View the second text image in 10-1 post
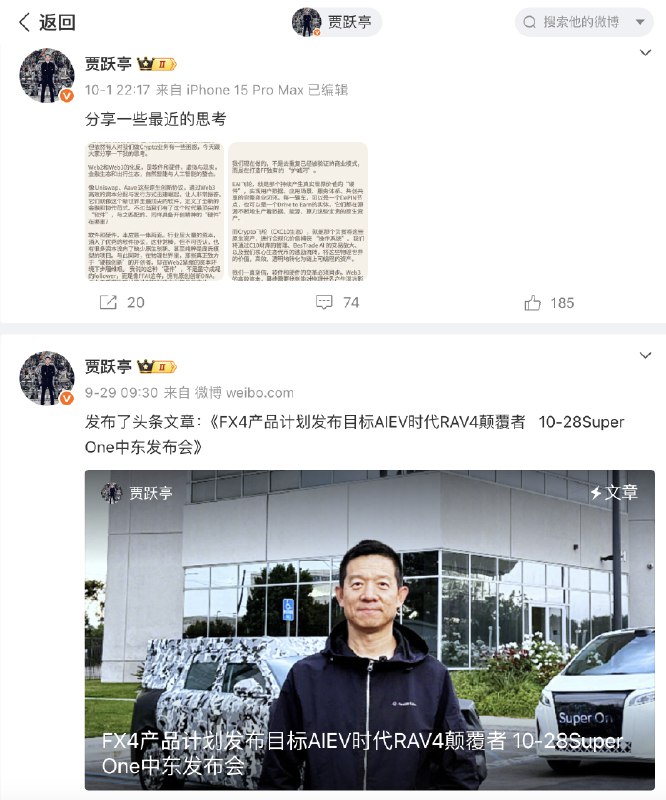Screen dimensions: 666x800 pos(297,211)
